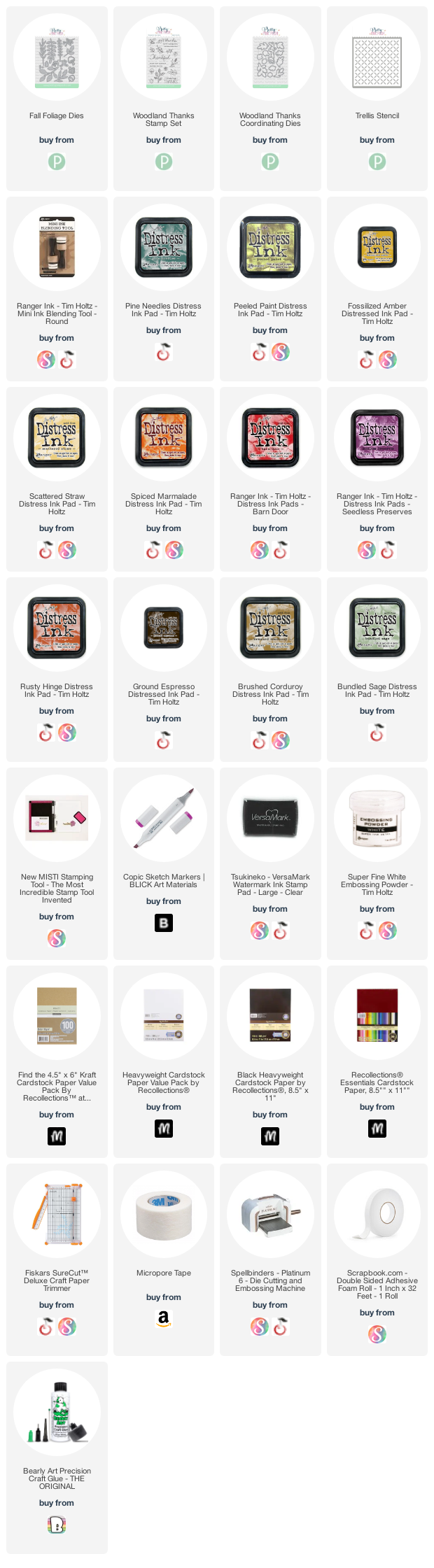434x1568 pixels.
Task: Tap the Pretty Pink Posh icon under Trellis Stencil
Action: (x=377, y=162)
